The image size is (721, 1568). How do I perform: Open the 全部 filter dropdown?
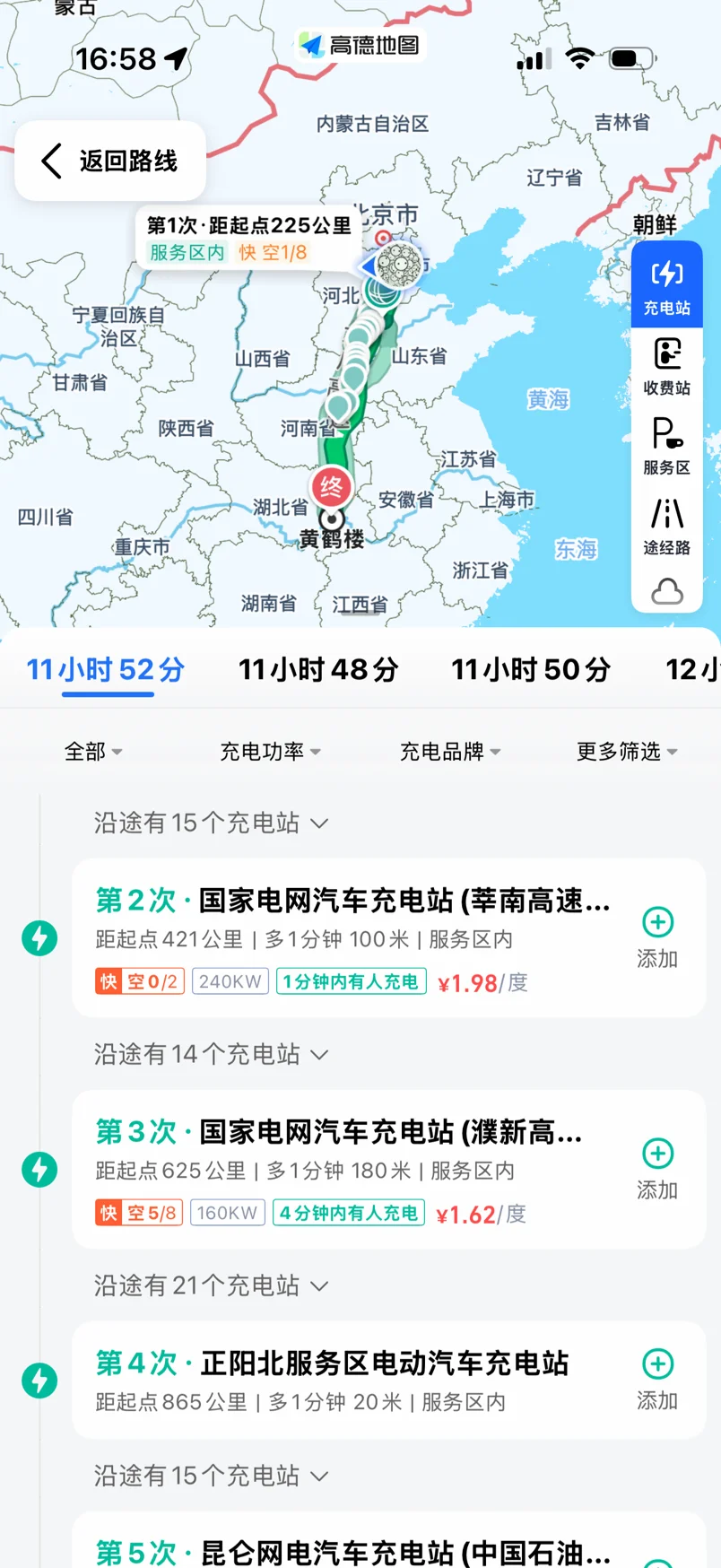click(x=93, y=751)
